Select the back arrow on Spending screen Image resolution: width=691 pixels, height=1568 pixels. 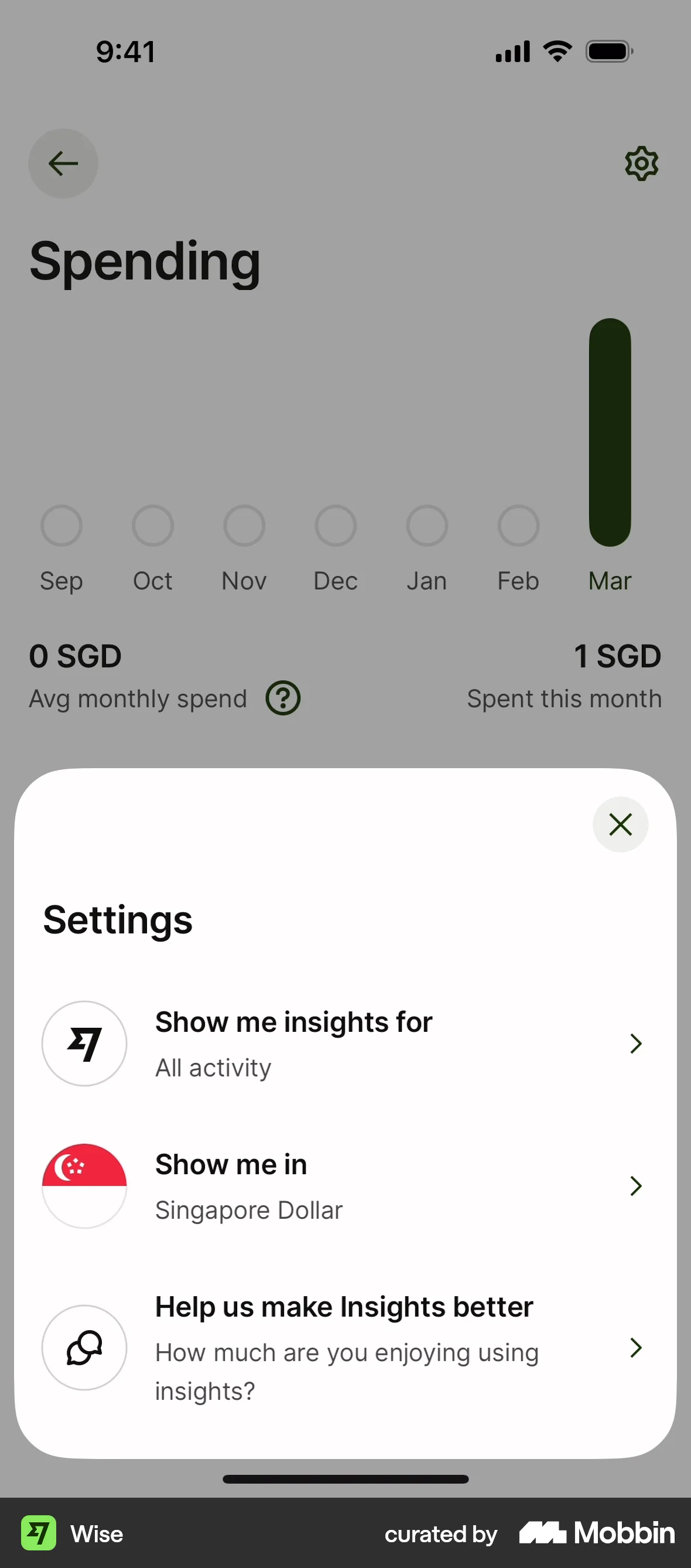point(63,163)
